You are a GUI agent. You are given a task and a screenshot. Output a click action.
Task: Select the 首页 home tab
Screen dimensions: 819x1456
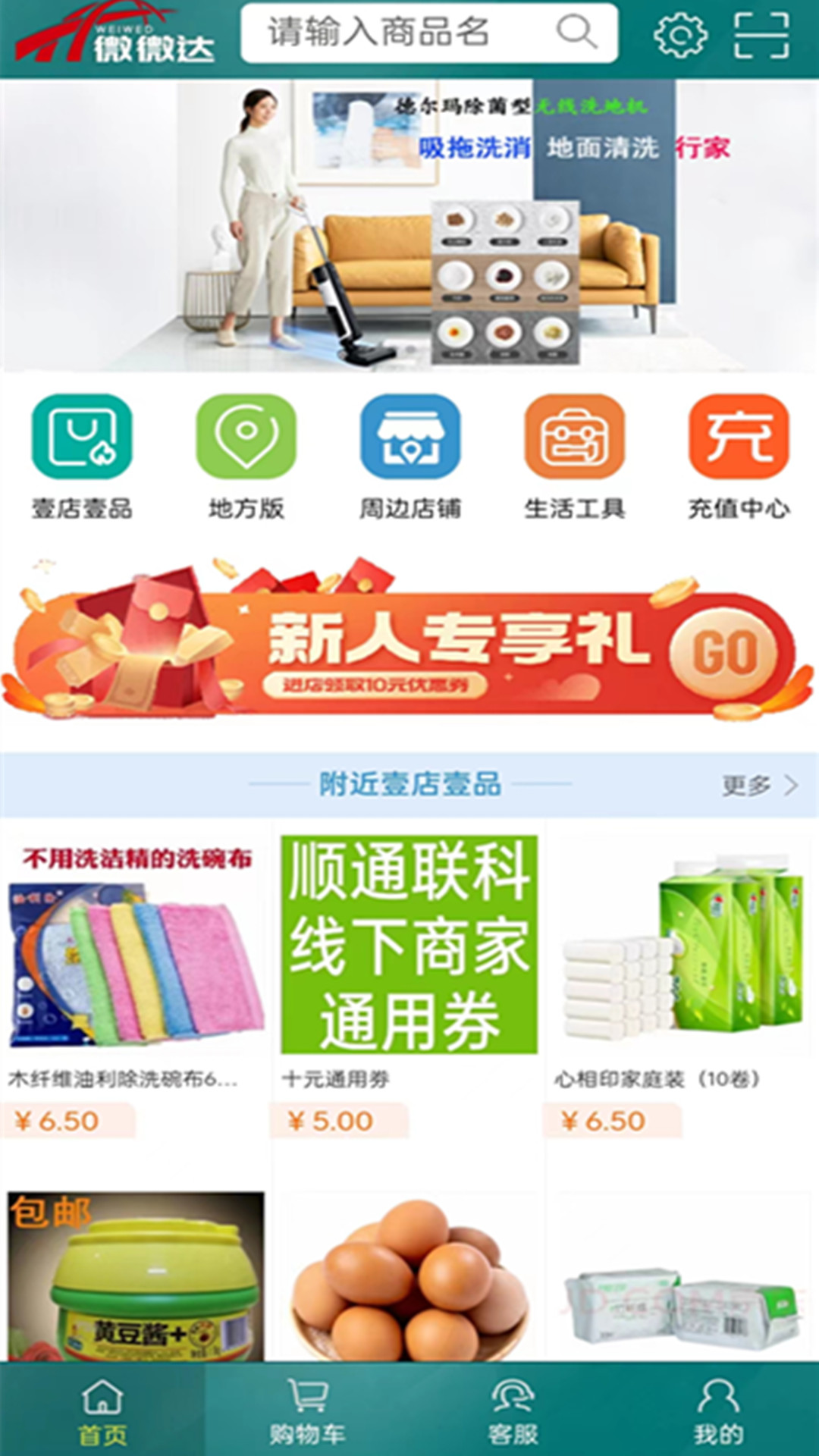102,1410
